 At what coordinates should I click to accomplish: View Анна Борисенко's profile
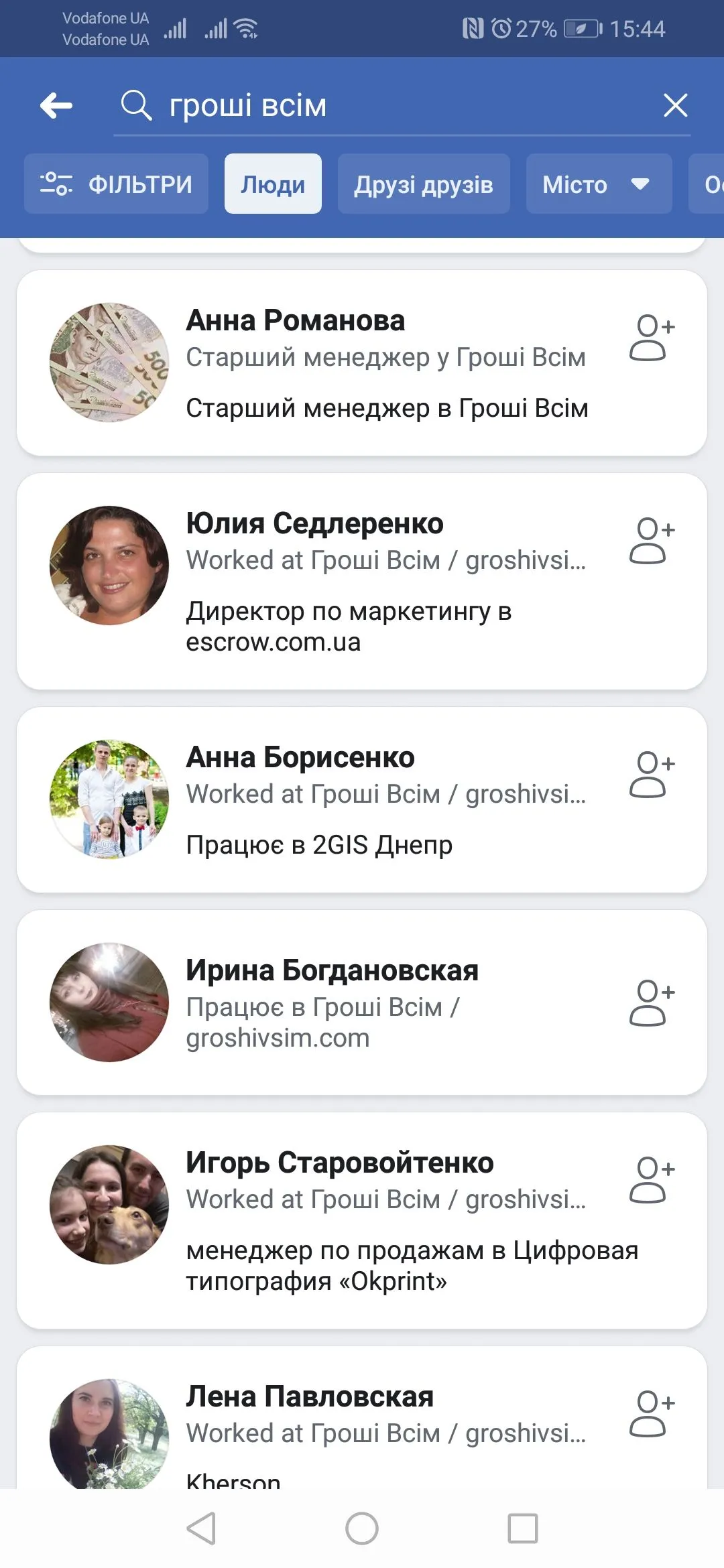(x=300, y=758)
